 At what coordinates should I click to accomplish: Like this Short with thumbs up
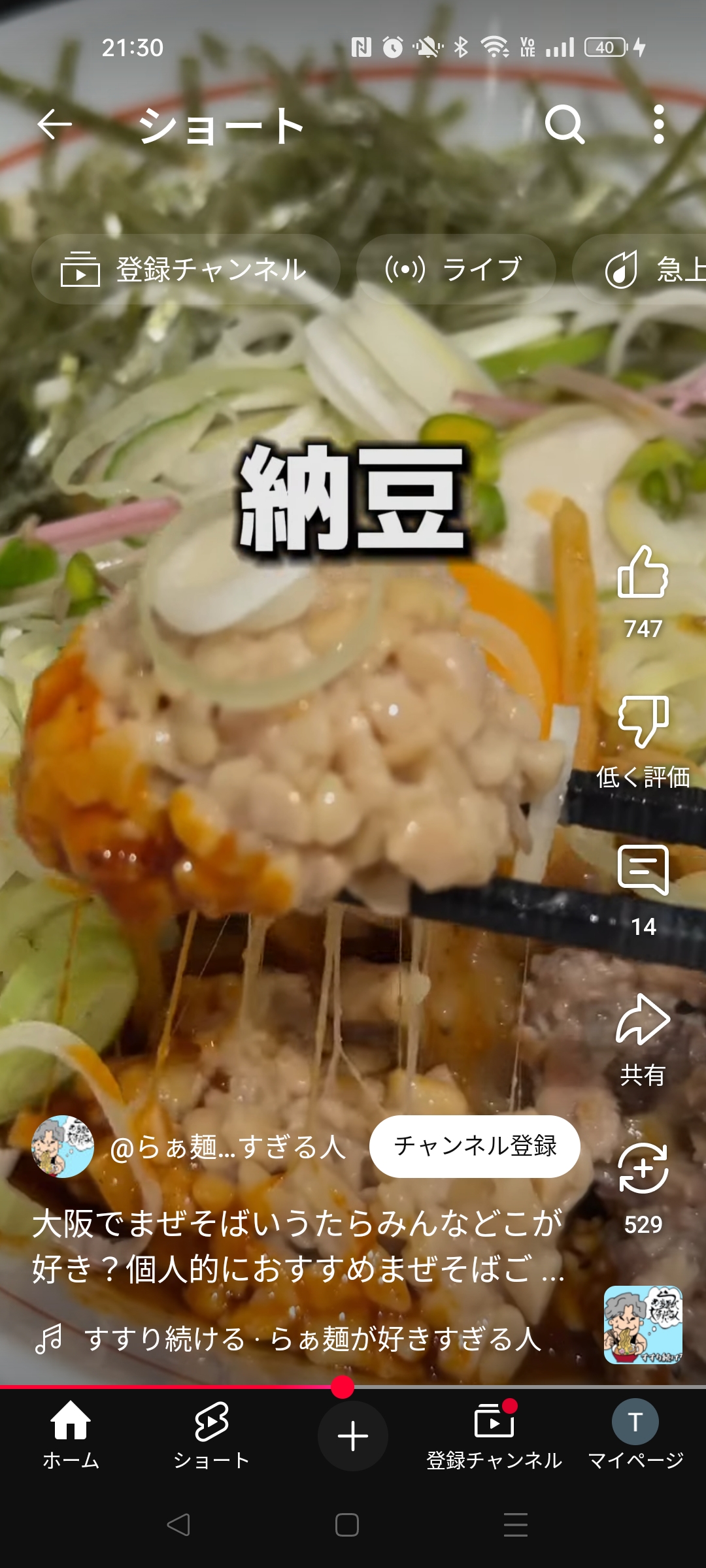tap(643, 574)
